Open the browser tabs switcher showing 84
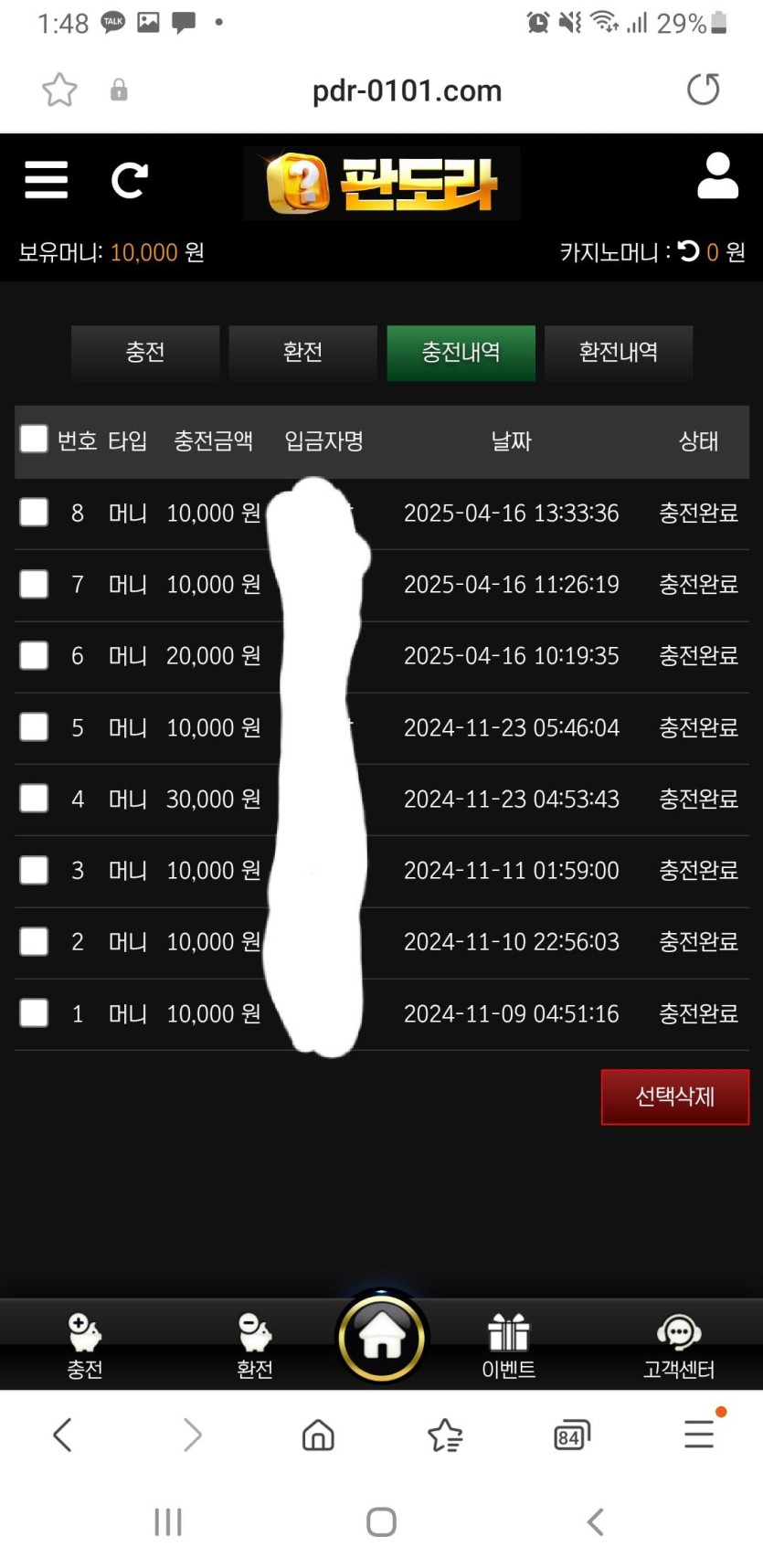Screen dimensions: 763x1568 [x=571, y=1436]
